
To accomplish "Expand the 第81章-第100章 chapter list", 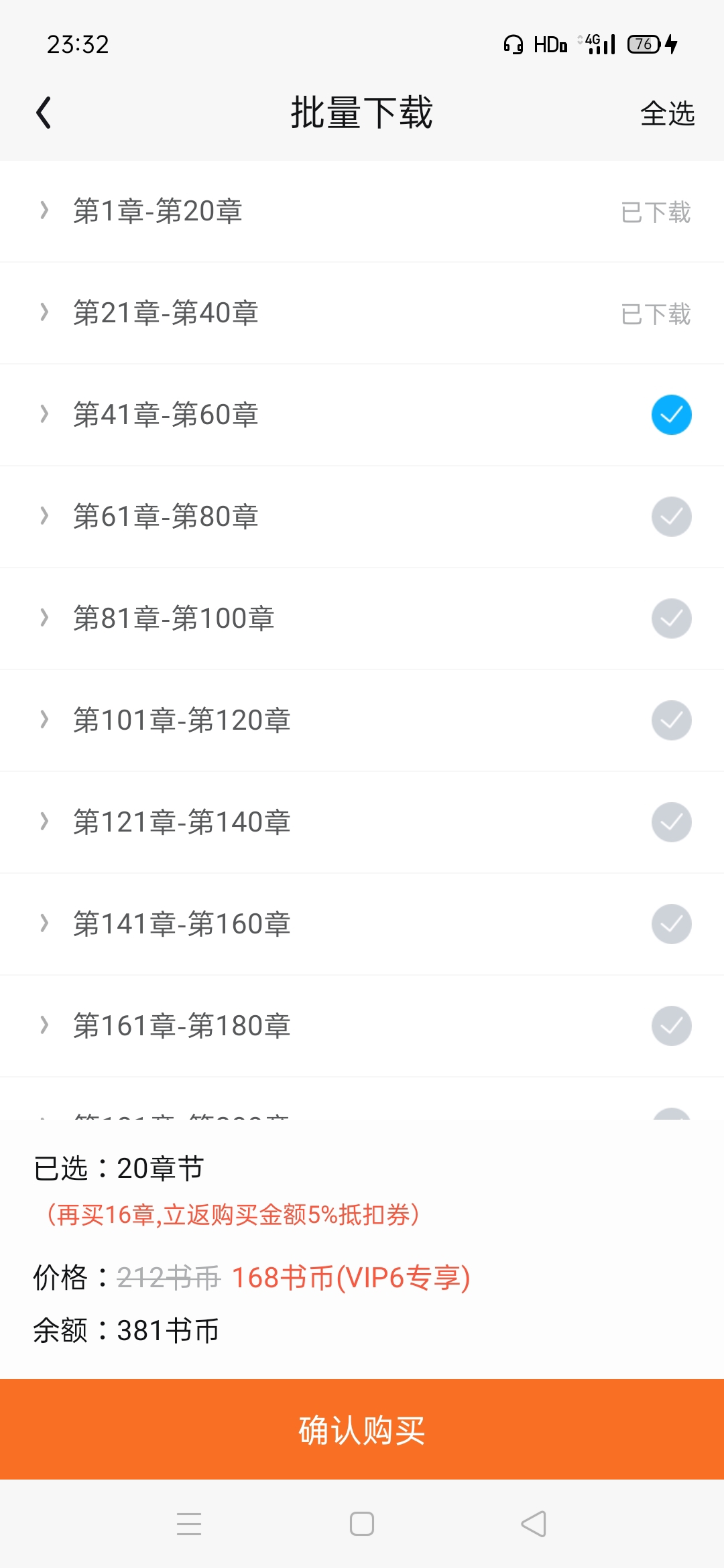I will [x=44, y=618].
